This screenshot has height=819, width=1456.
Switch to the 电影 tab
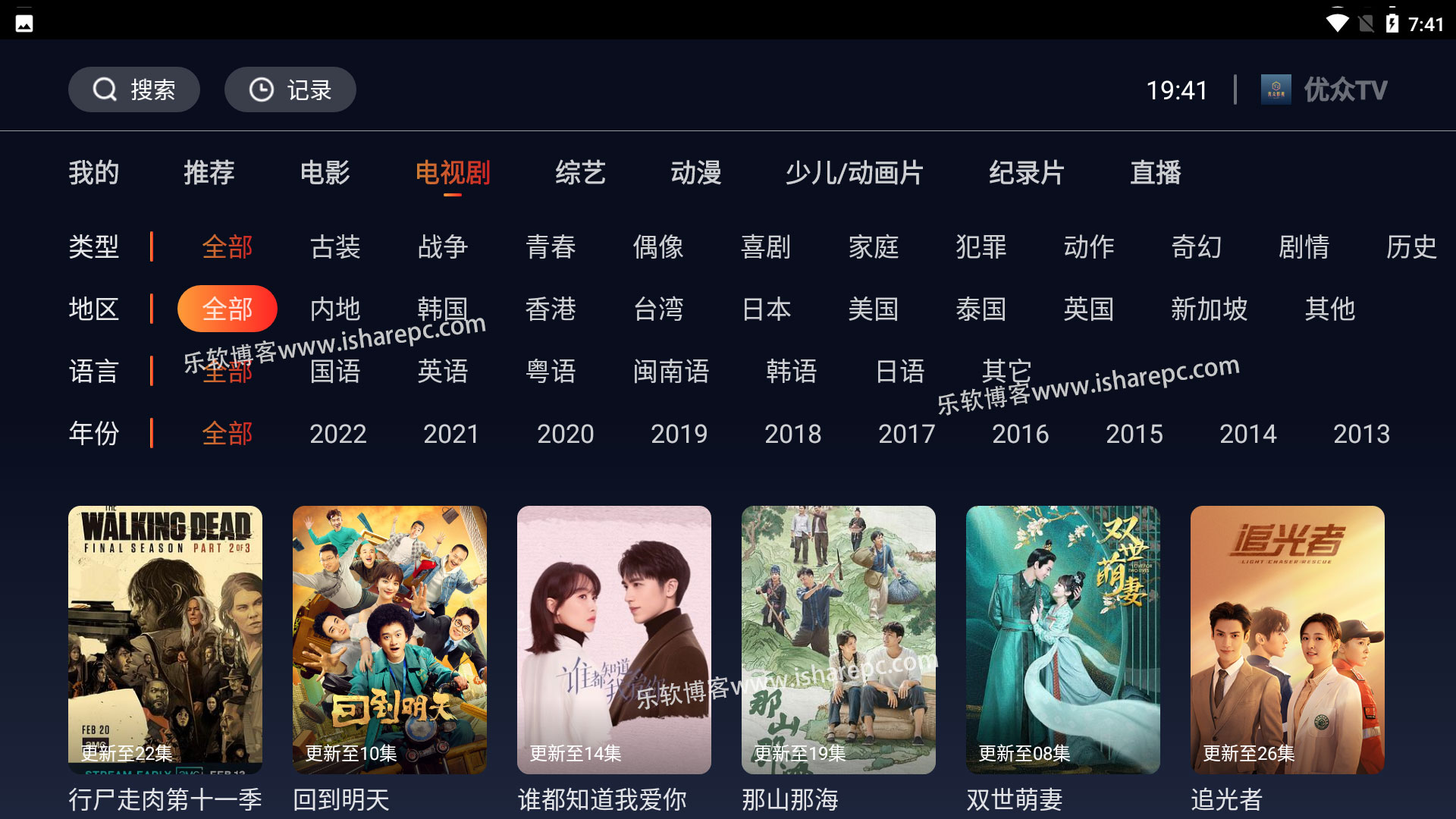point(325,173)
